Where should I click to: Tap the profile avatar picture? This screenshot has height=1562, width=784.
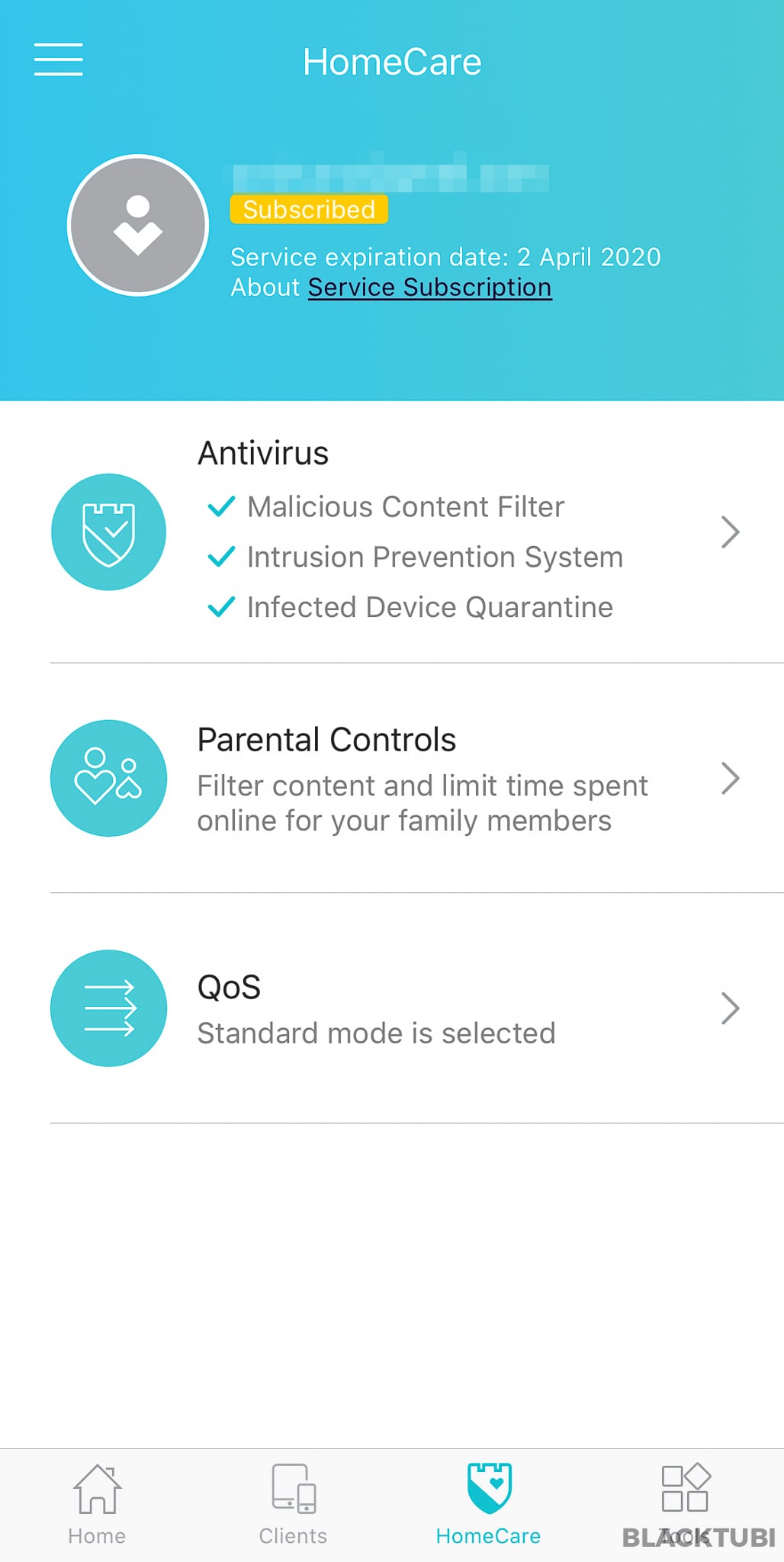(x=138, y=225)
